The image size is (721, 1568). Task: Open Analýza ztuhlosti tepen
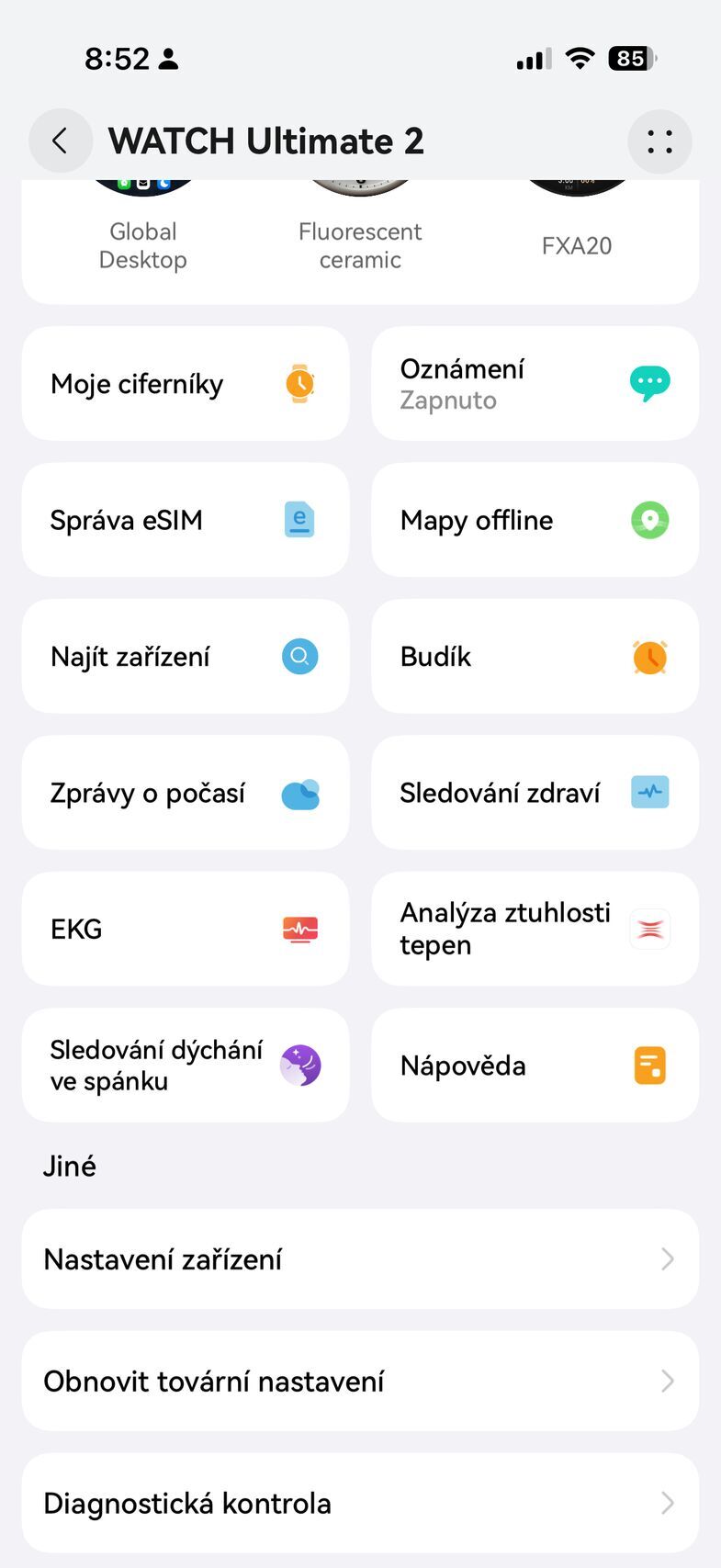pyautogui.click(x=535, y=929)
